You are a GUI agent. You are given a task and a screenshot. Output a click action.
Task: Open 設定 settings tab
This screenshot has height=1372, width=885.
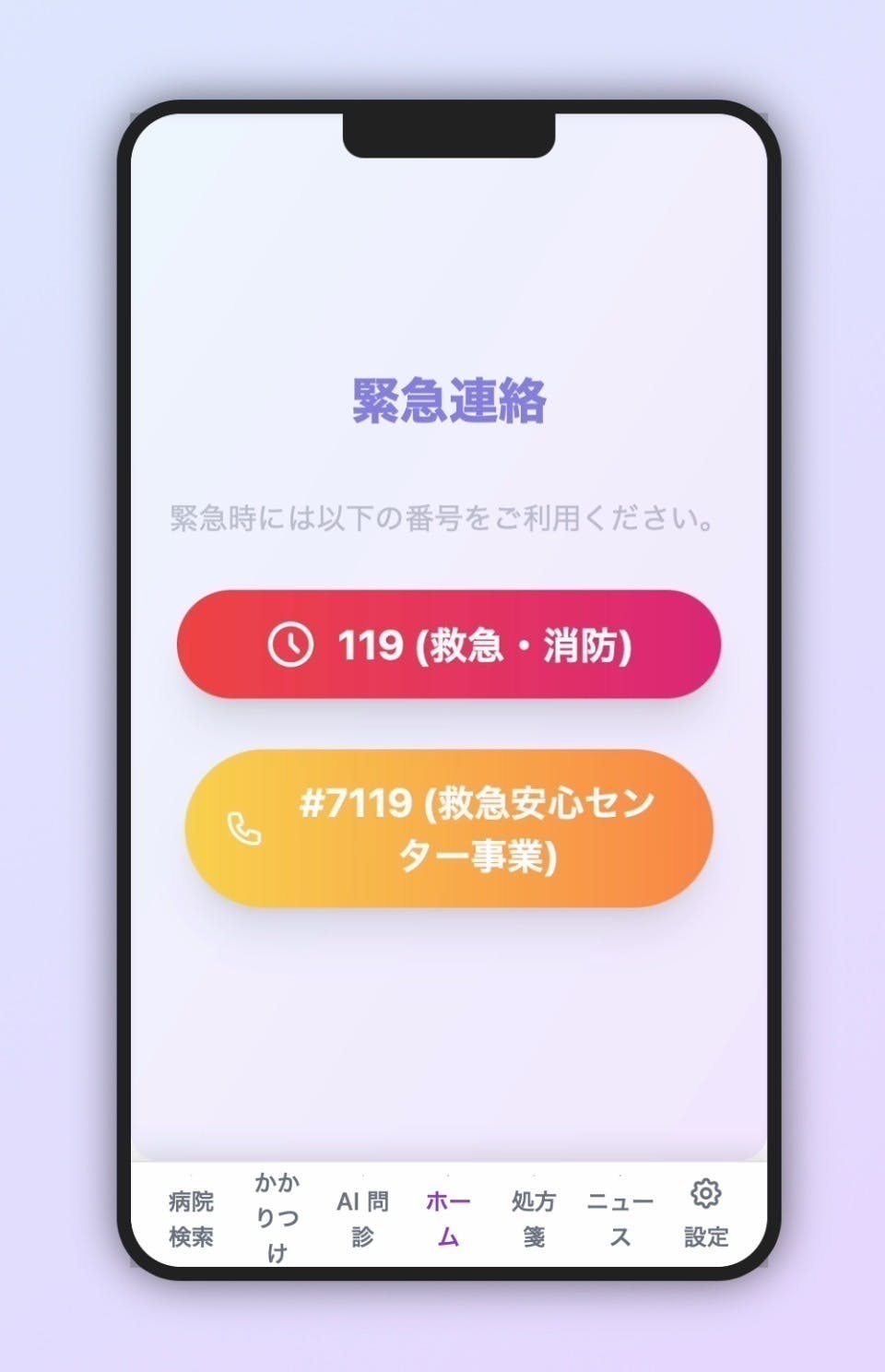[x=706, y=1213]
